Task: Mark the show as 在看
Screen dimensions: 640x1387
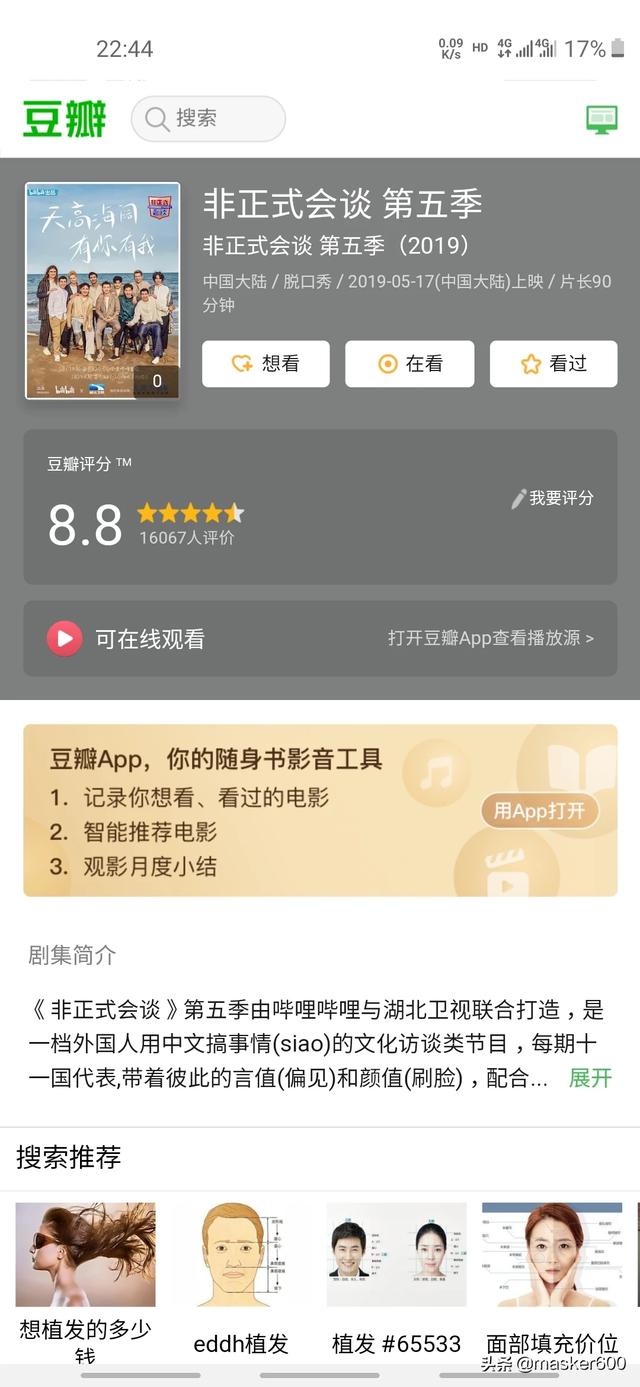Action: pyautogui.click(x=410, y=364)
